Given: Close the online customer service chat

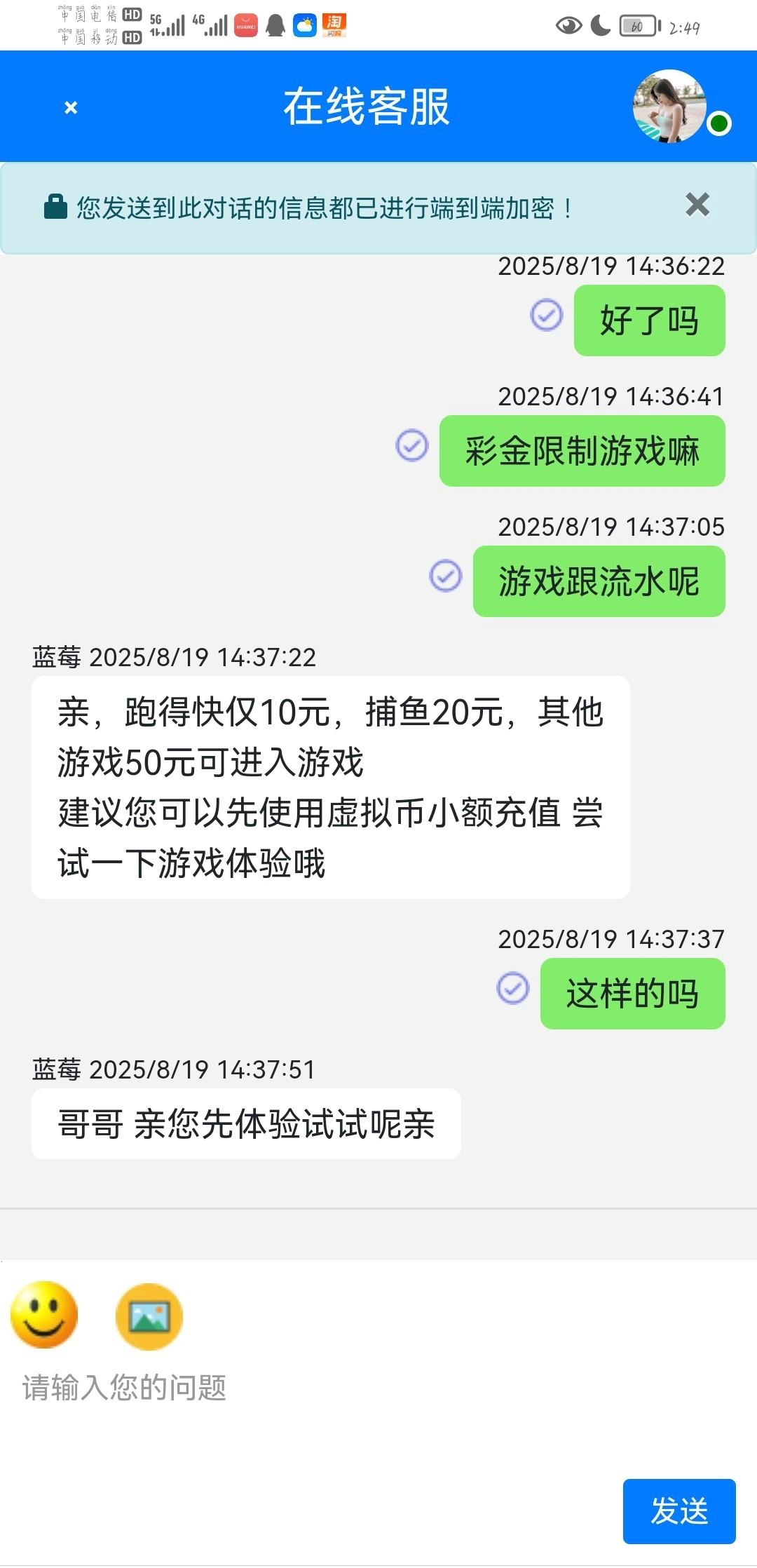Looking at the screenshot, I should coord(71,107).
